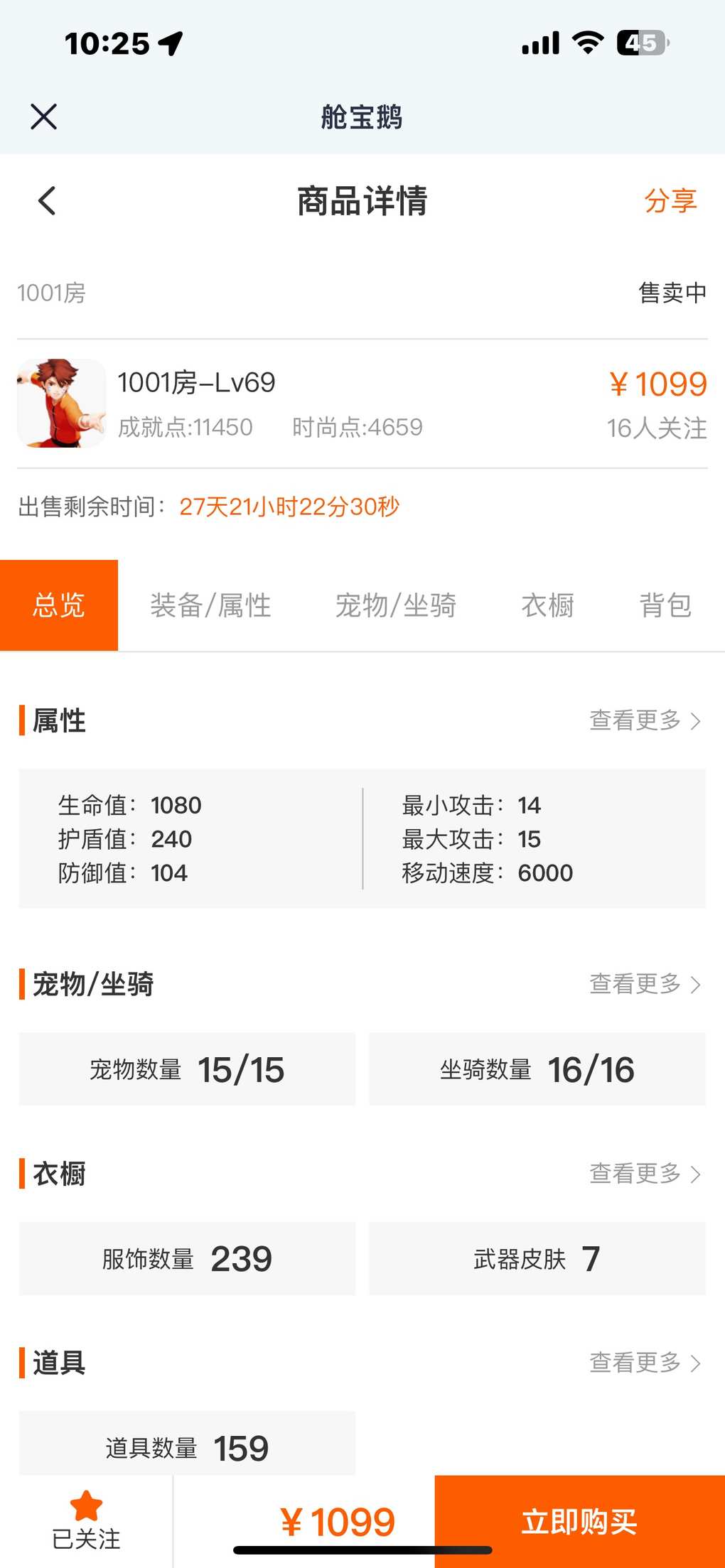Open the 宠物/坐骑 tab
This screenshot has width=725, height=1568.
pyautogui.click(x=395, y=605)
